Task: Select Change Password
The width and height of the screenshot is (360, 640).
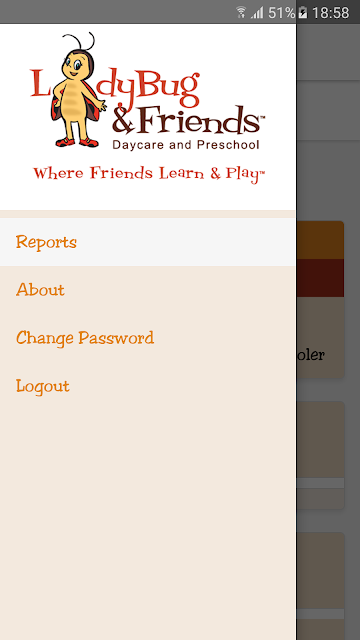Action: 147,338
